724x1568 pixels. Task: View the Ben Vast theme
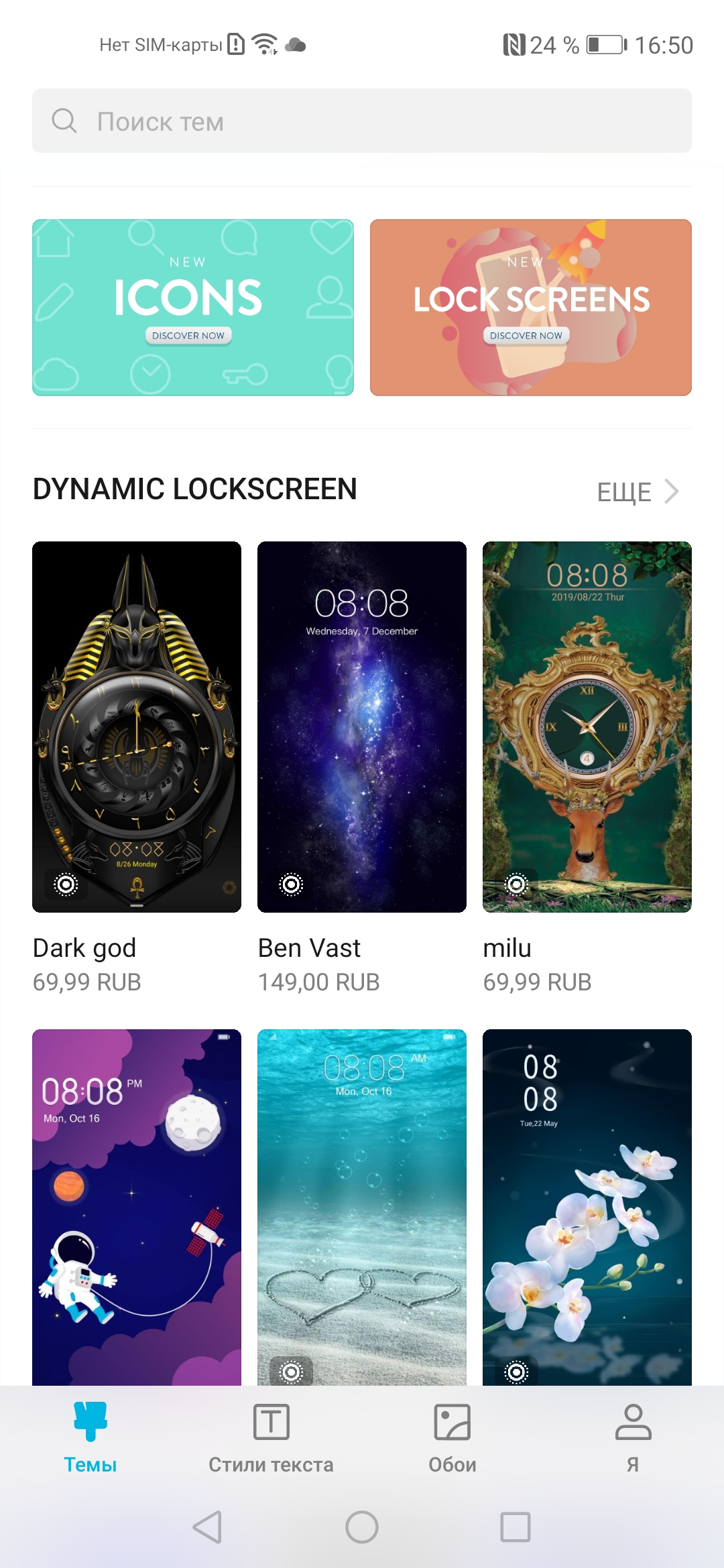click(362, 727)
